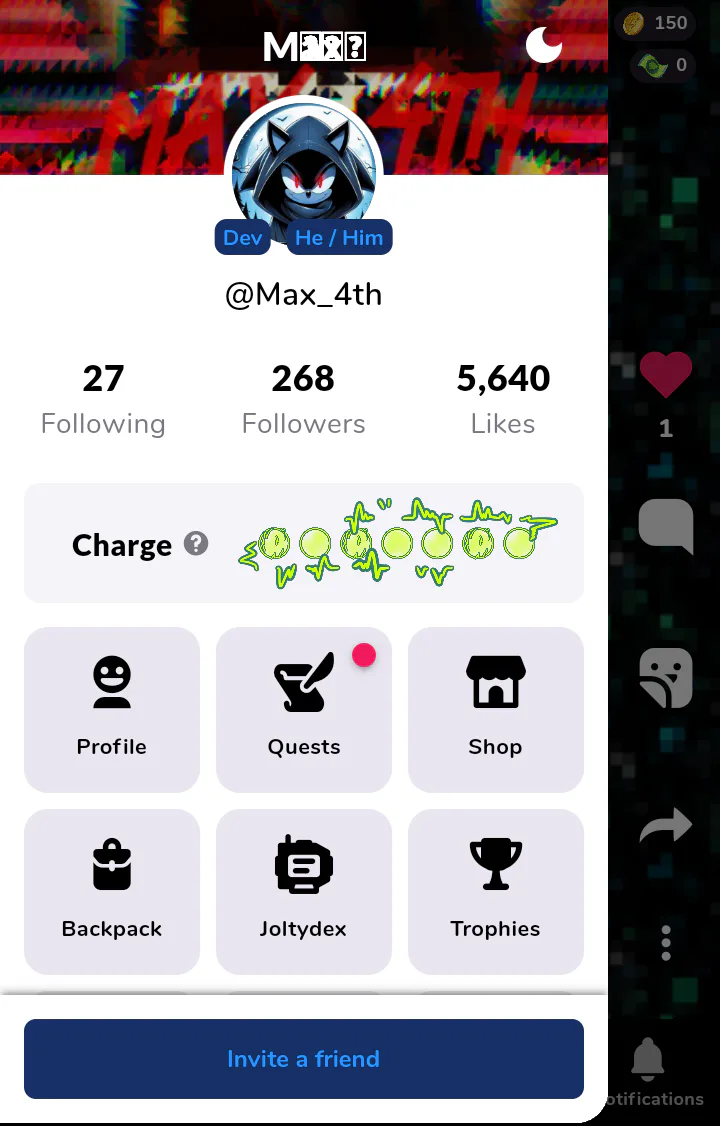
Task: View Trophies
Action: pos(496,890)
